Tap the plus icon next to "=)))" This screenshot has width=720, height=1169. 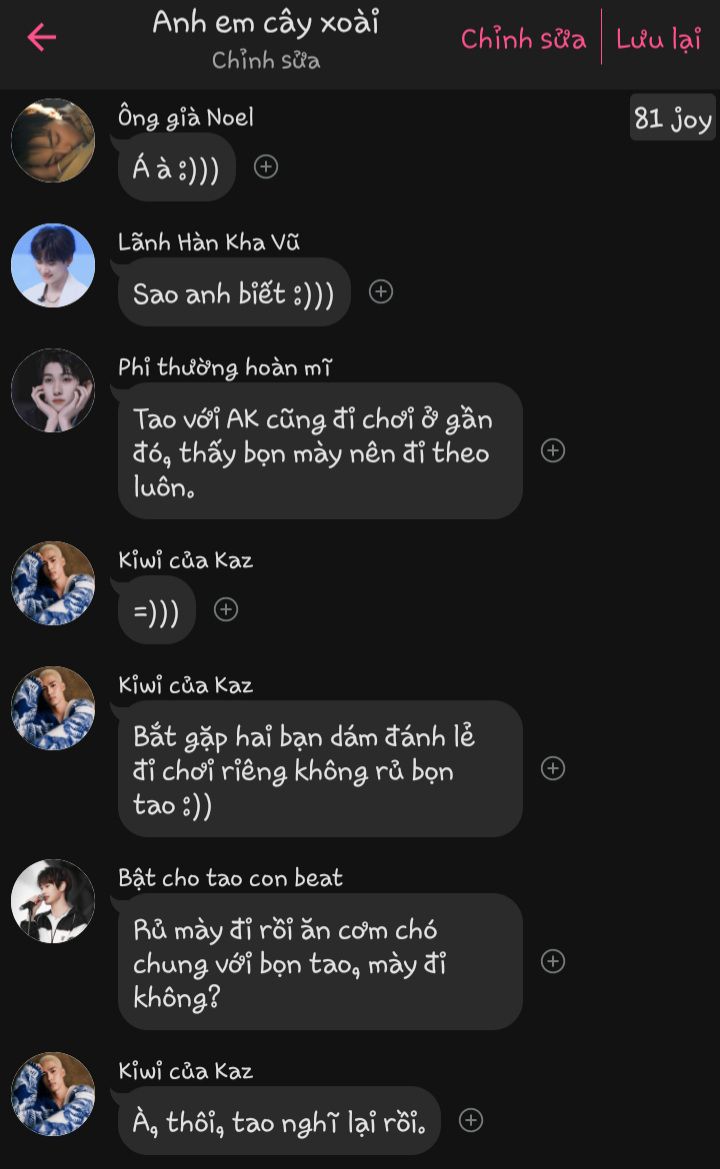(226, 609)
